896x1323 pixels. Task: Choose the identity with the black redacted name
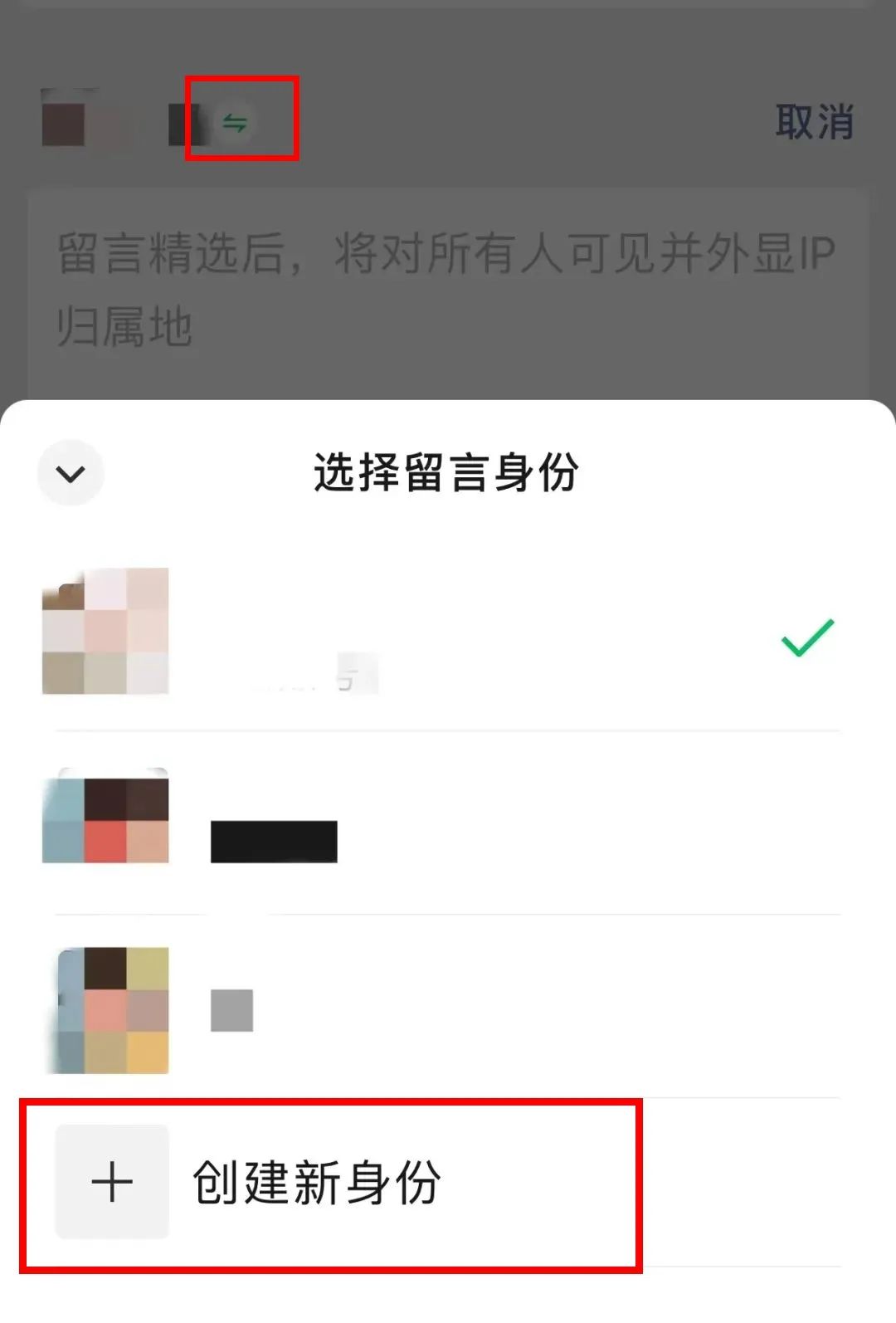[448, 822]
